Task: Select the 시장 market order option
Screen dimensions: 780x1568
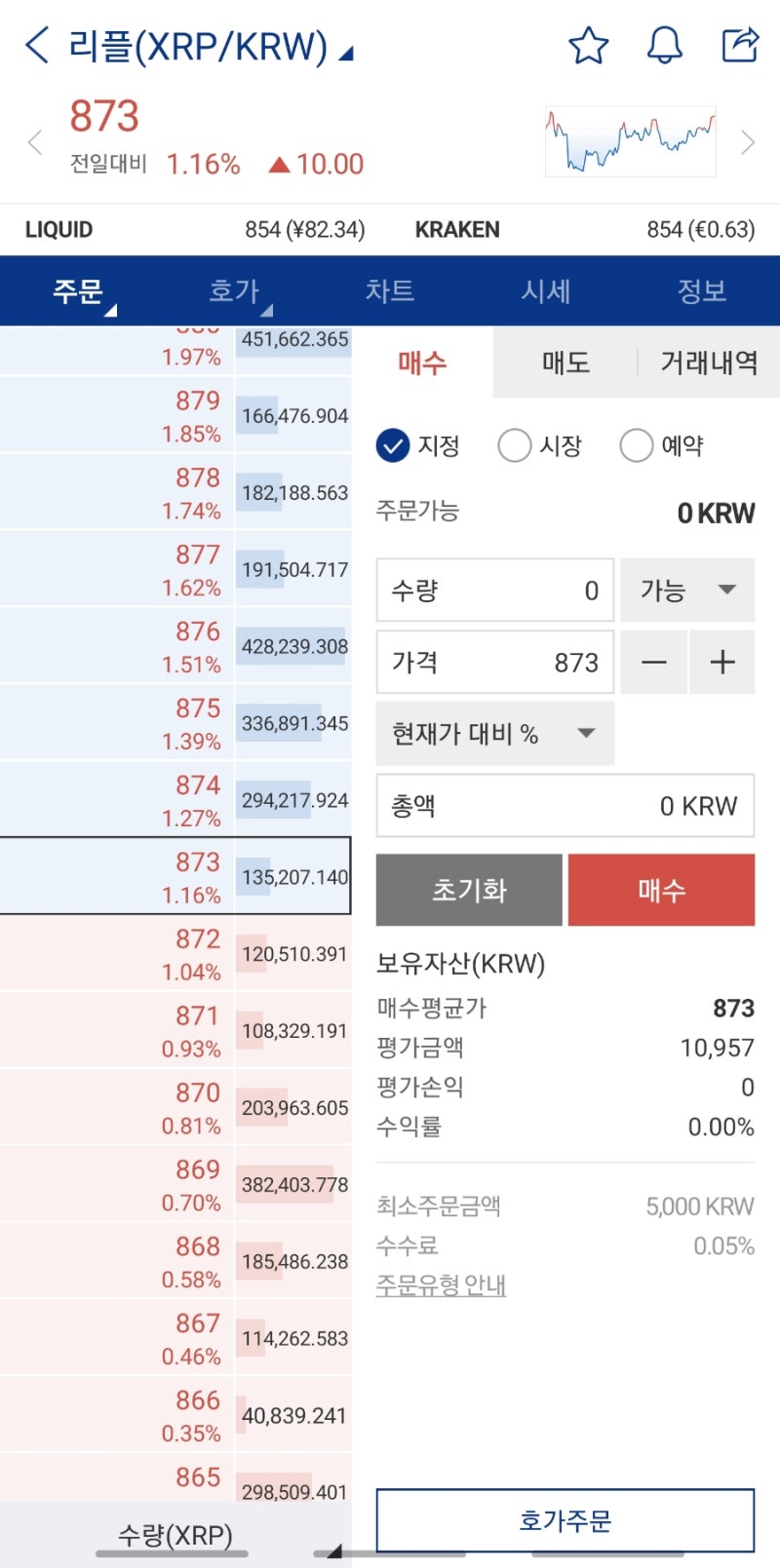Action: (x=540, y=445)
